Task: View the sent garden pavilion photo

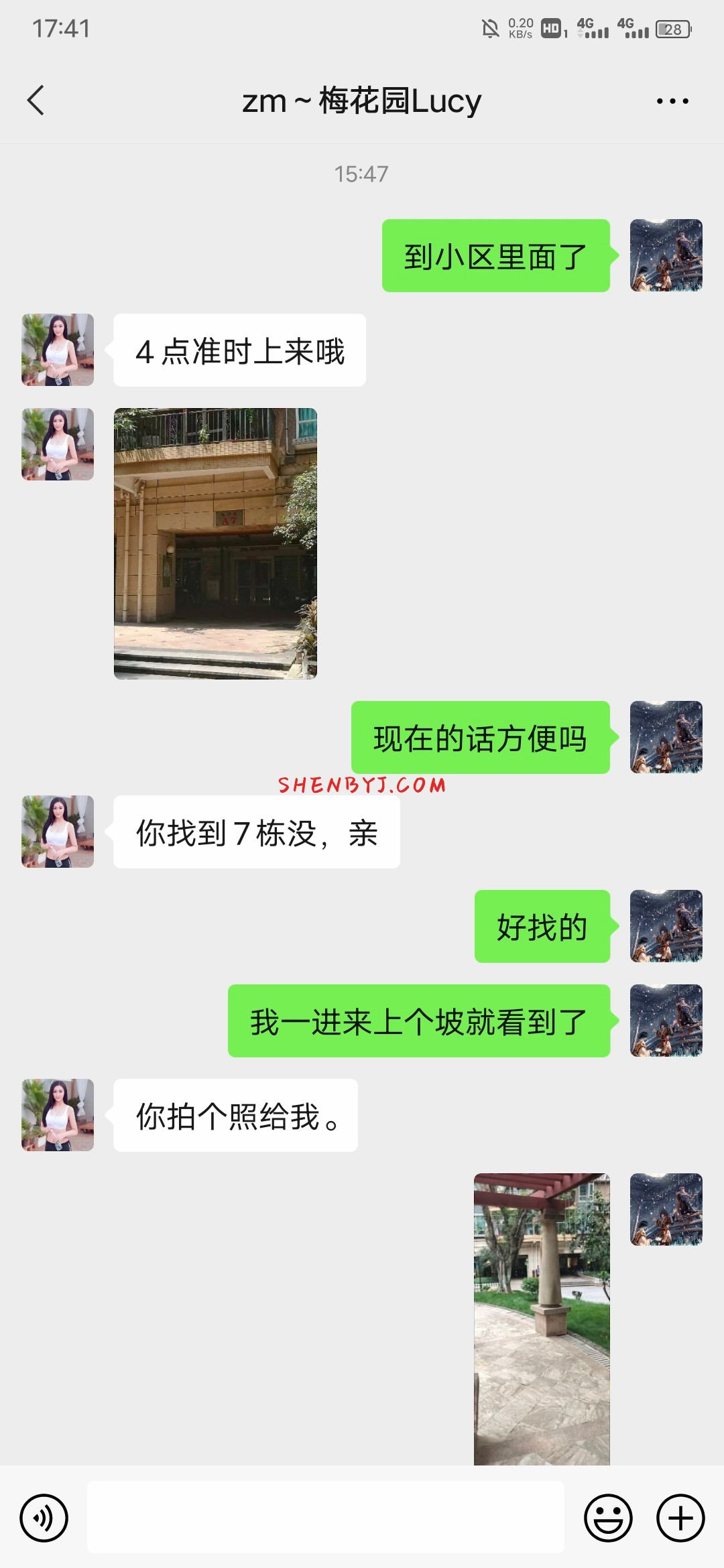Action: pos(542,1317)
